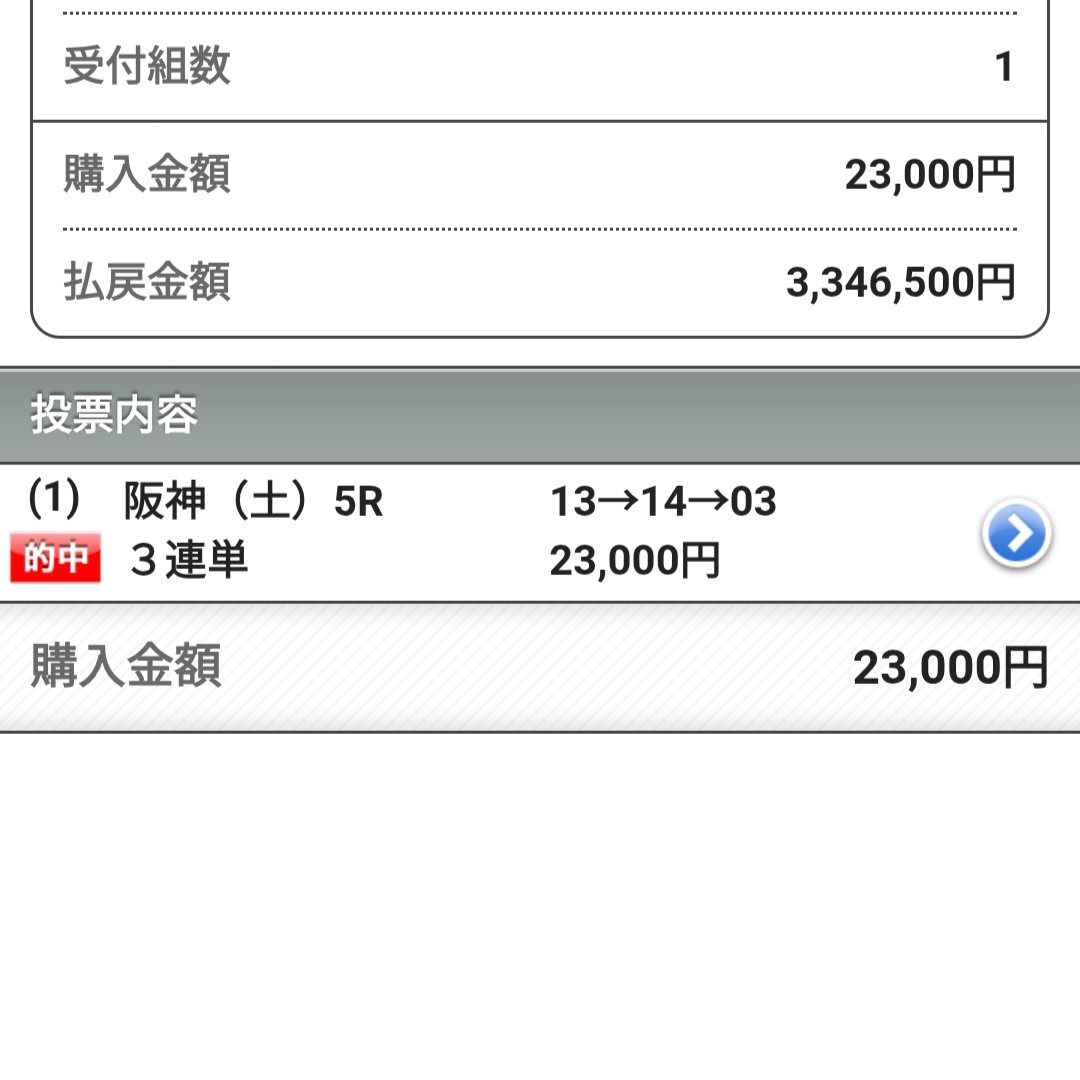Open details for 阪神(土) 5R 3連単 bet
Image resolution: width=1080 pixels, height=1080 pixels.
1015,534
